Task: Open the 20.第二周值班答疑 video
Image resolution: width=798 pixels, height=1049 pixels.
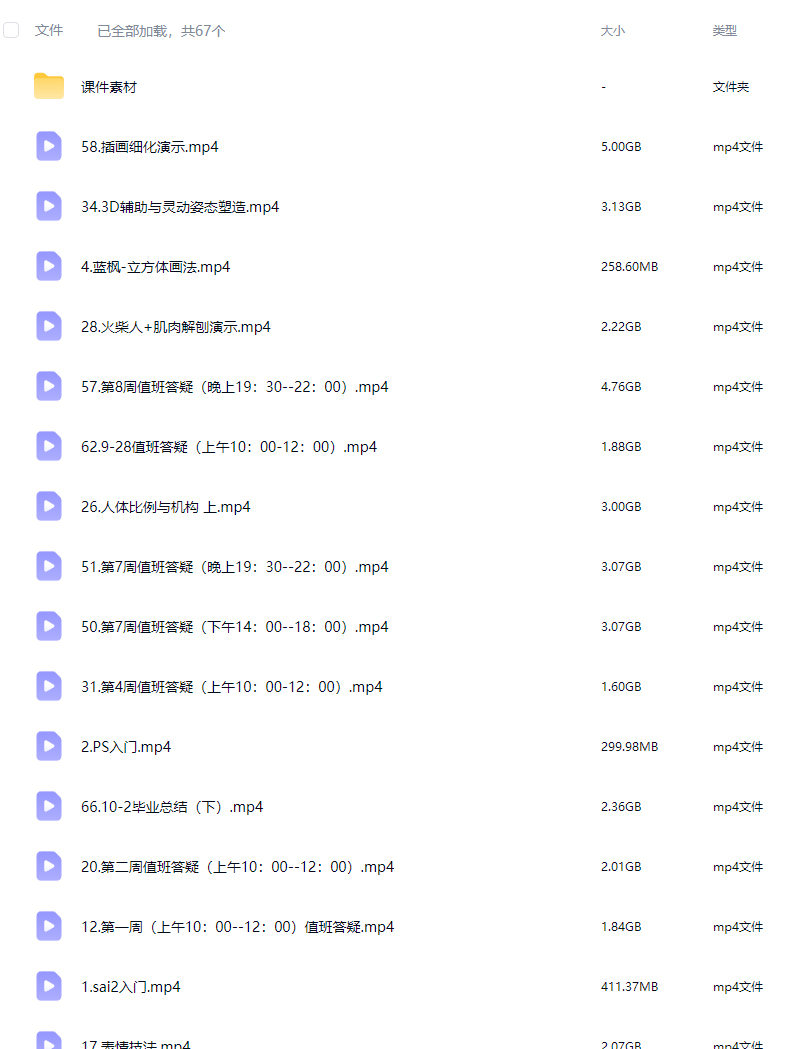Action: (x=237, y=867)
